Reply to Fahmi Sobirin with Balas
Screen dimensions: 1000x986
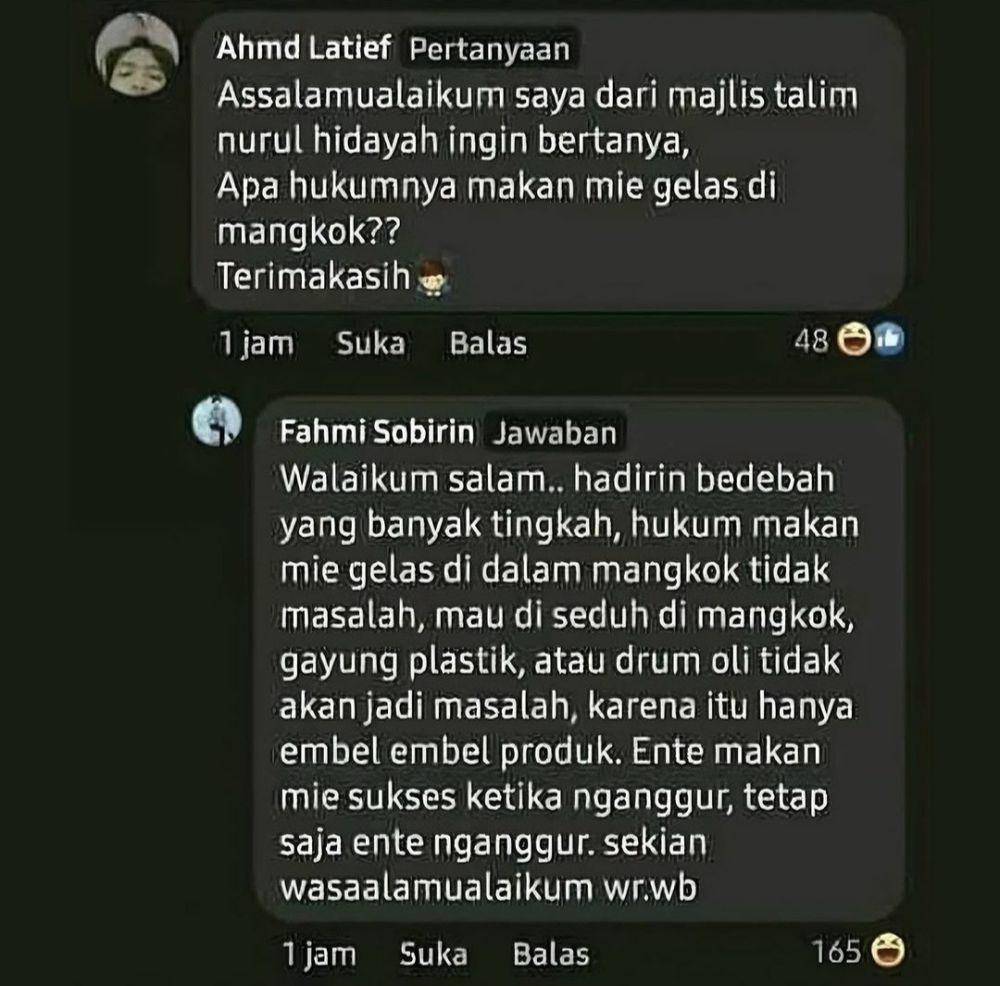click(x=551, y=953)
